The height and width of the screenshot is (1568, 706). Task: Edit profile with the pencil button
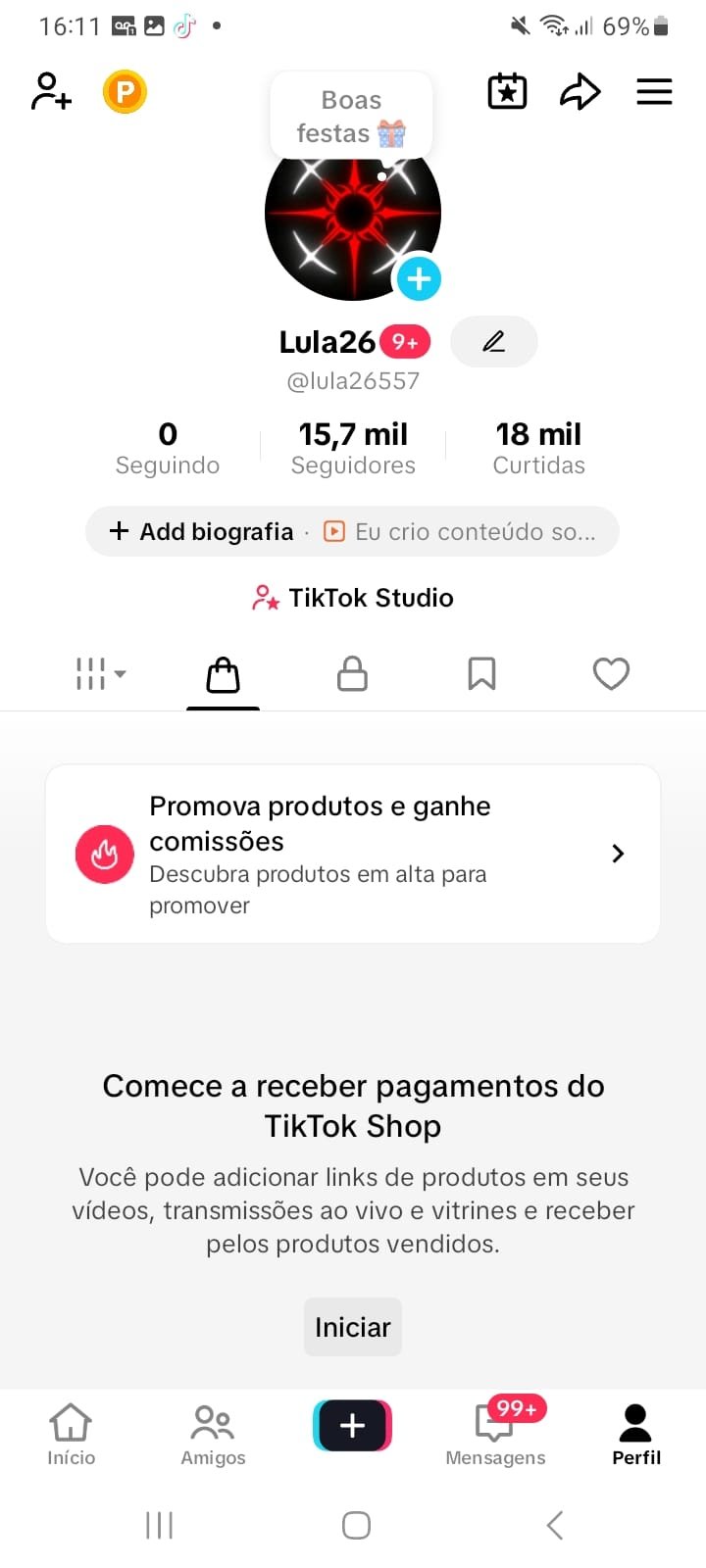493,342
